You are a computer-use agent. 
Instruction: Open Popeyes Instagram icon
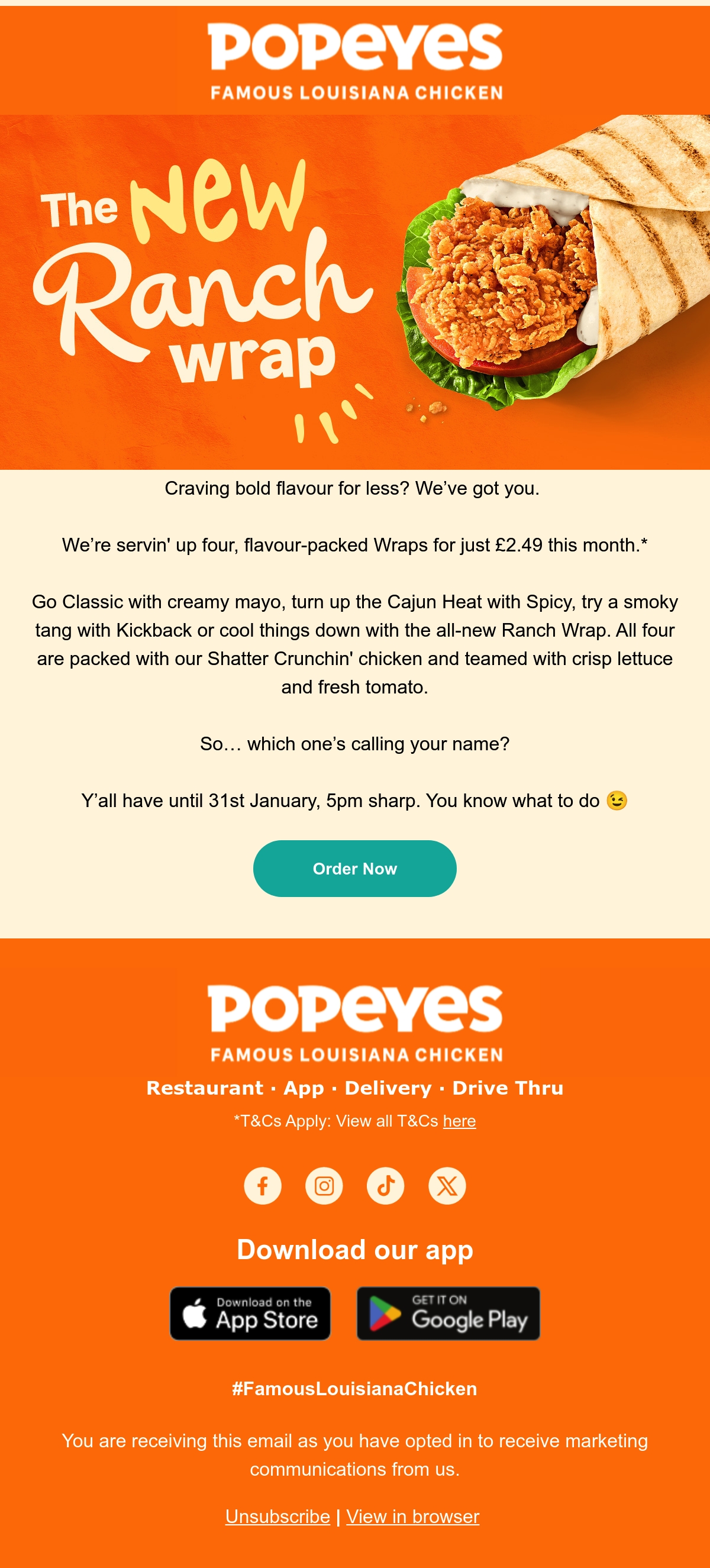coord(324,1185)
